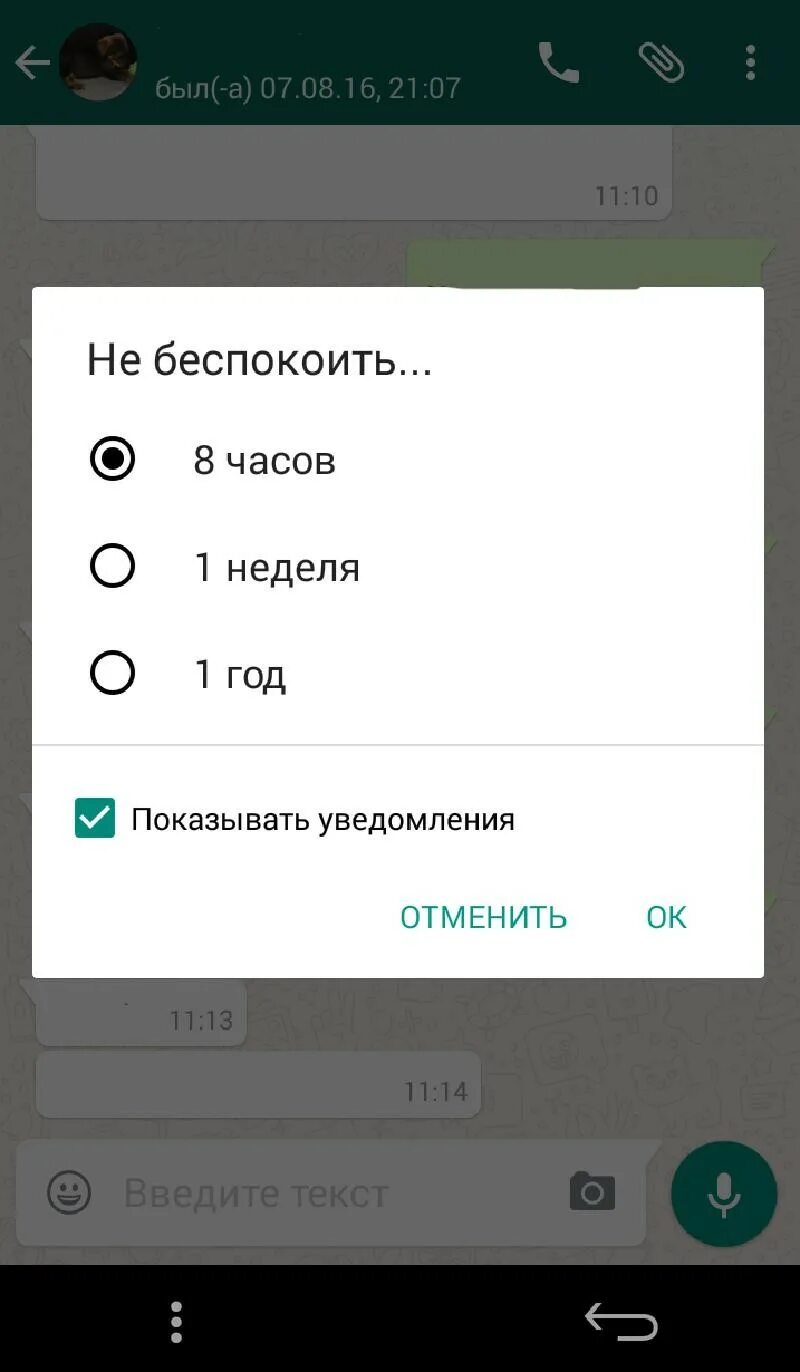This screenshot has width=800, height=1372.
Task: Open the system menu key
Action: click(177, 1321)
